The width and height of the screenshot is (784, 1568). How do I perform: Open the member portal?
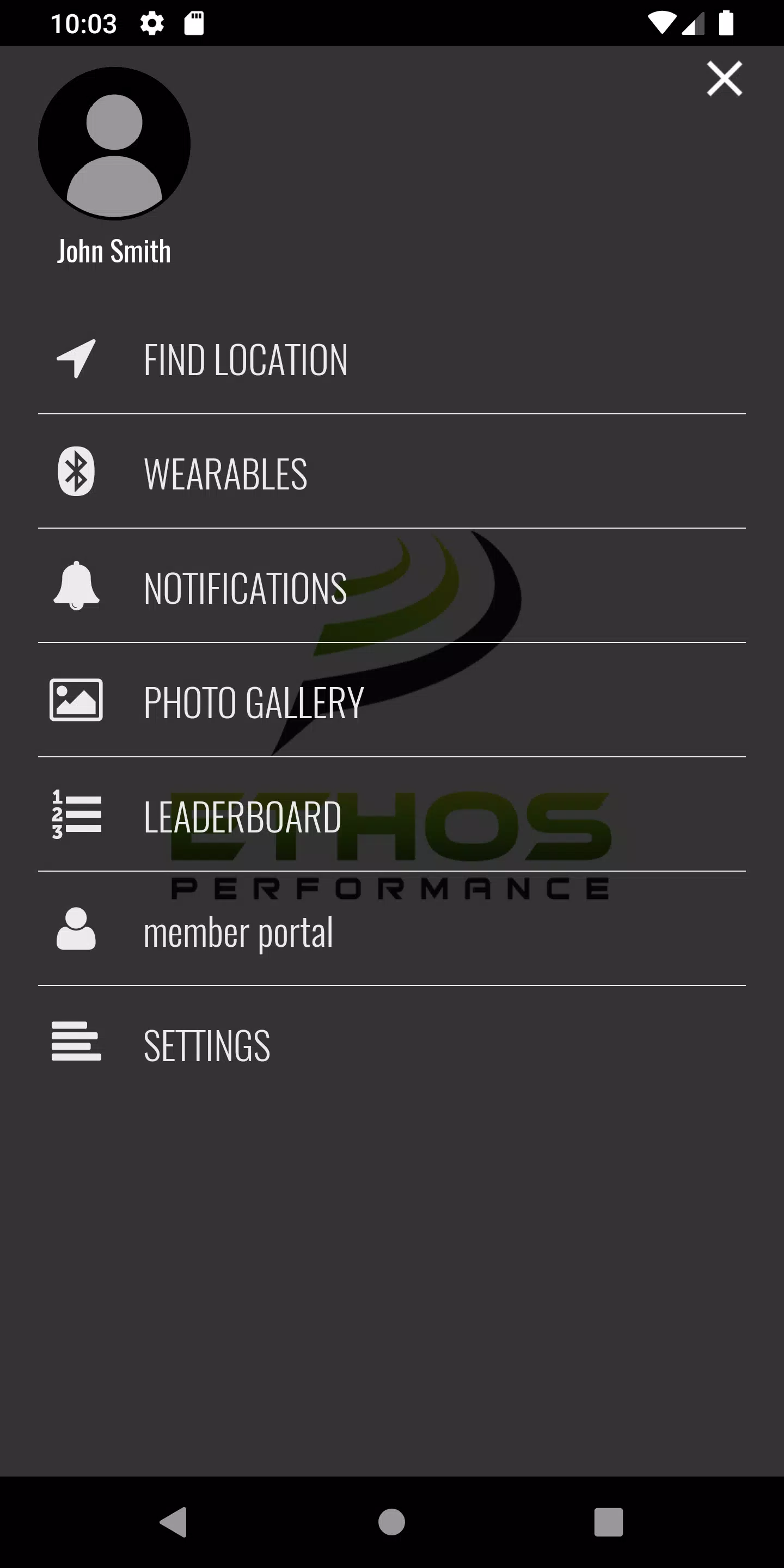392,929
